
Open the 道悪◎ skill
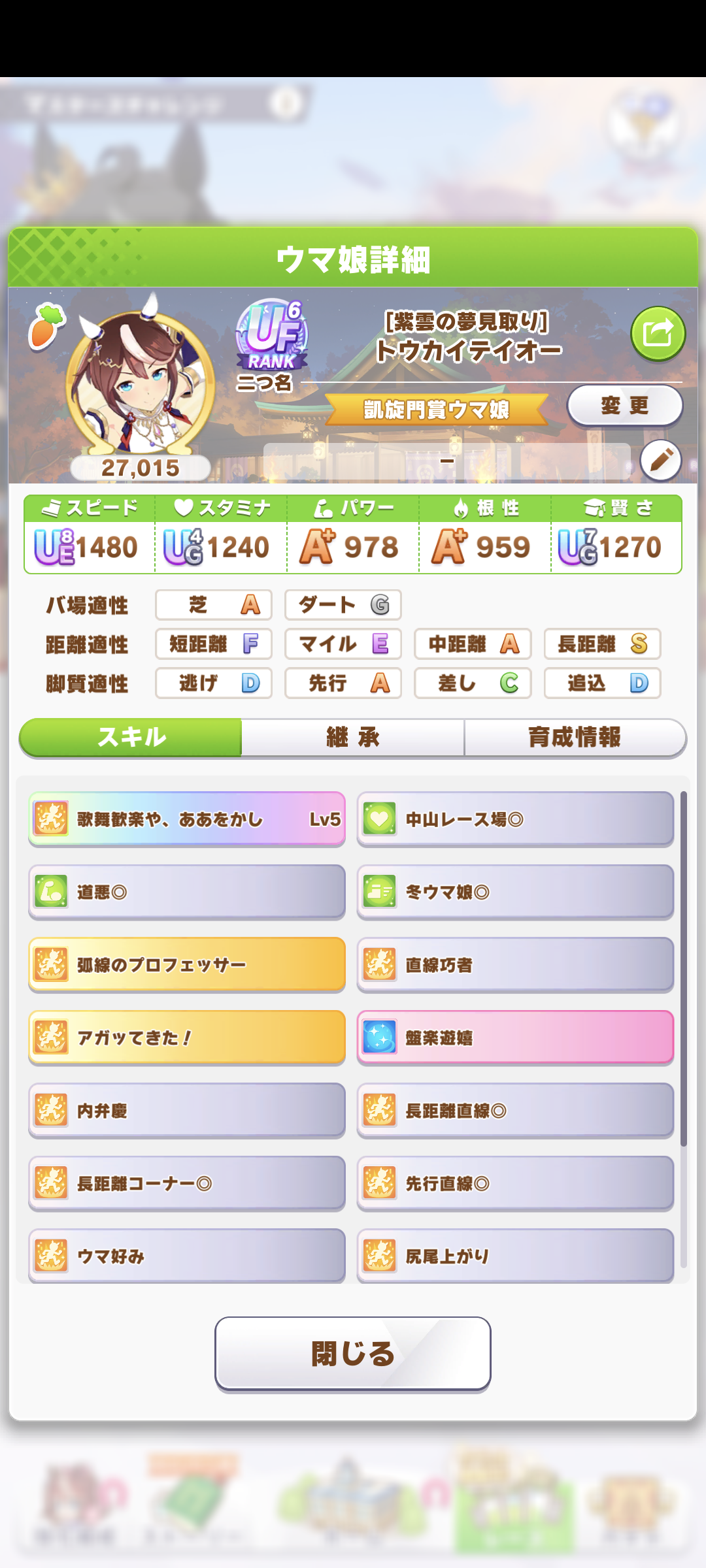(x=187, y=892)
